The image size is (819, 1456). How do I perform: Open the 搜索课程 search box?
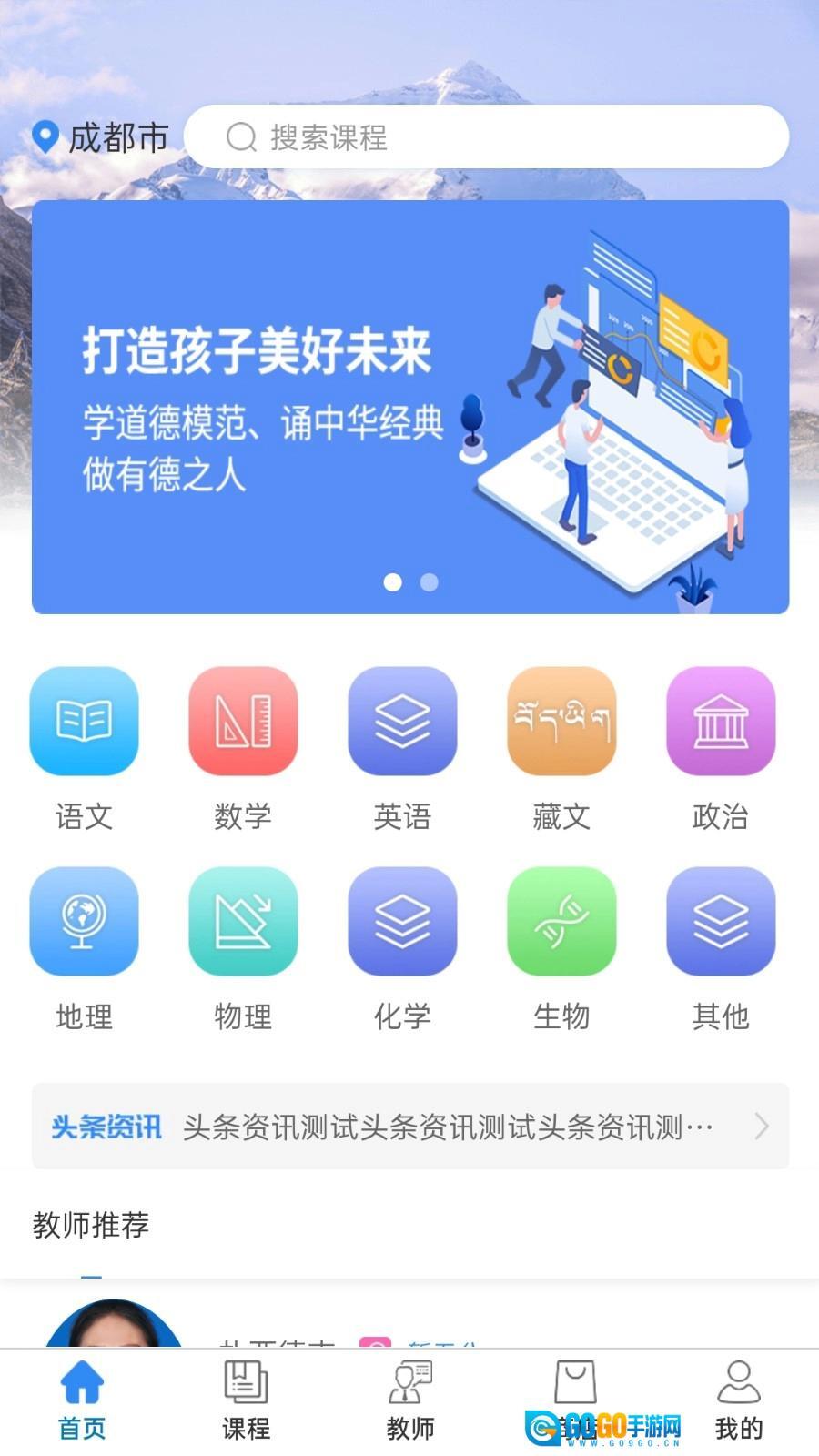(x=486, y=137)
